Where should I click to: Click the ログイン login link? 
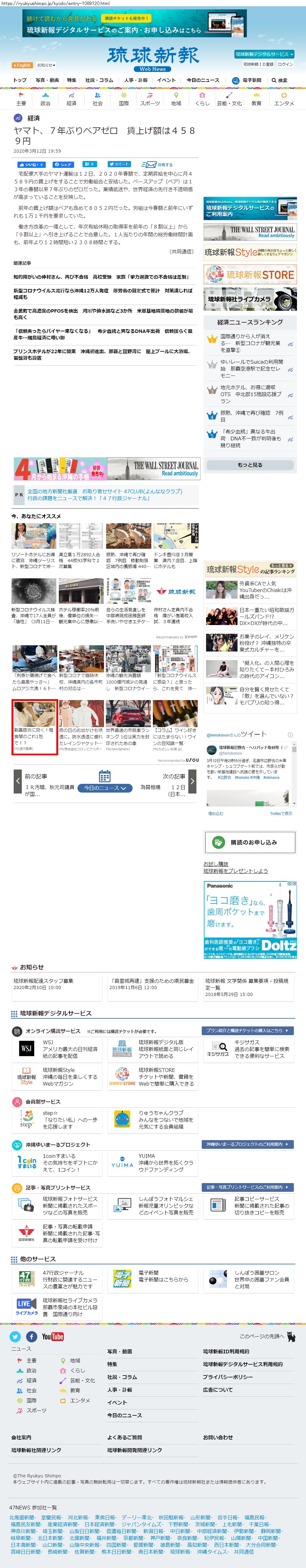285,64
